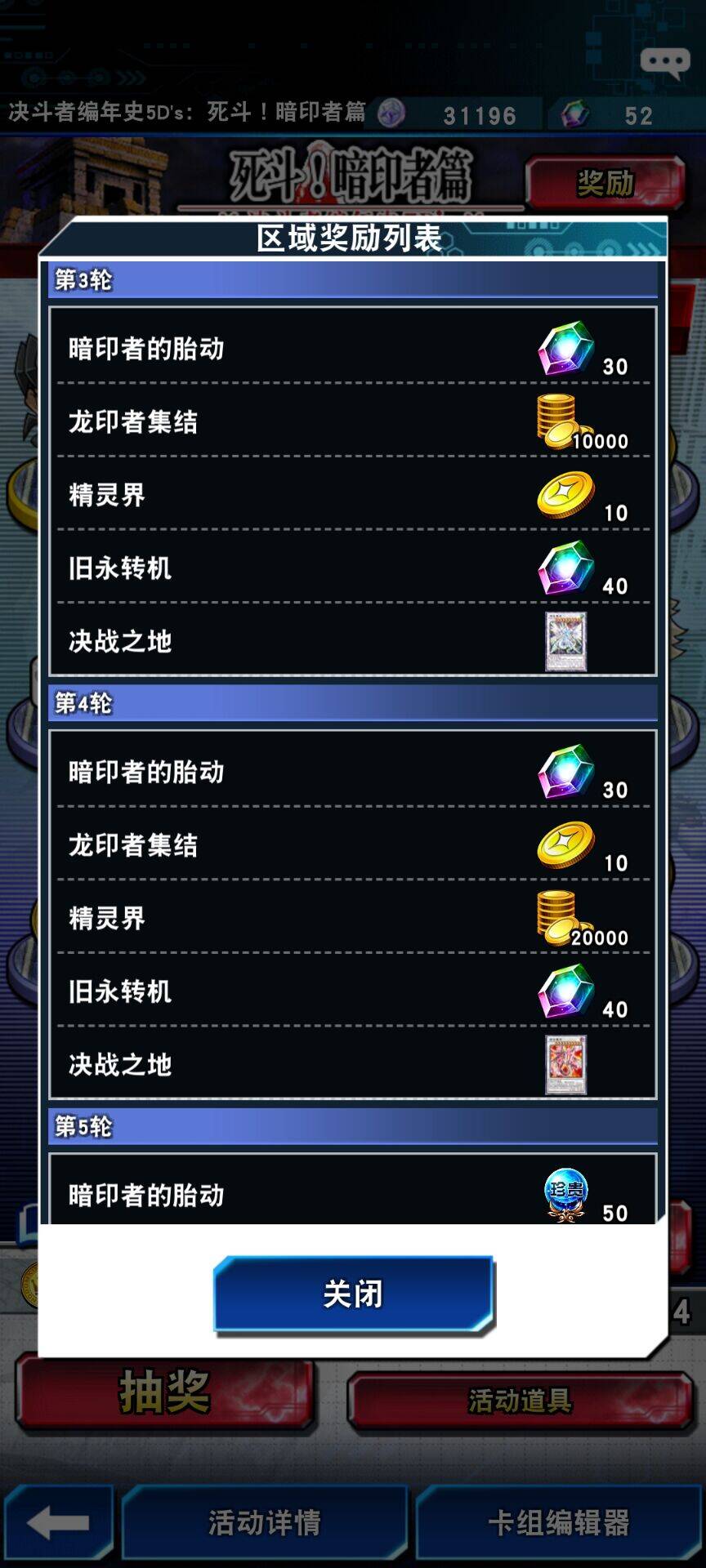Viewport: 706px width, 1568px height.
Task: Go back with the arrow button
Action: click(x=57, y=1522)
